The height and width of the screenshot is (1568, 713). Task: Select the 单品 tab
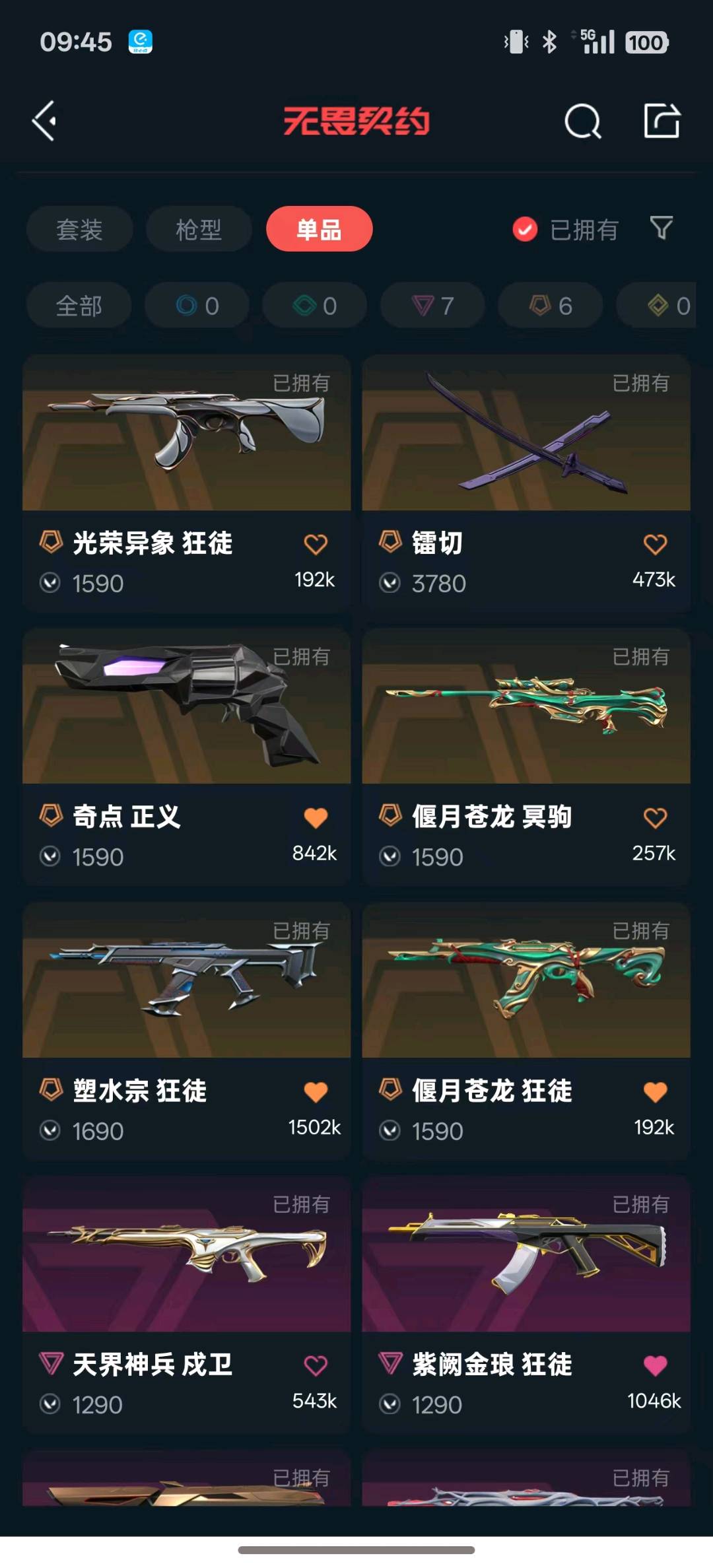tap(320, 229)
